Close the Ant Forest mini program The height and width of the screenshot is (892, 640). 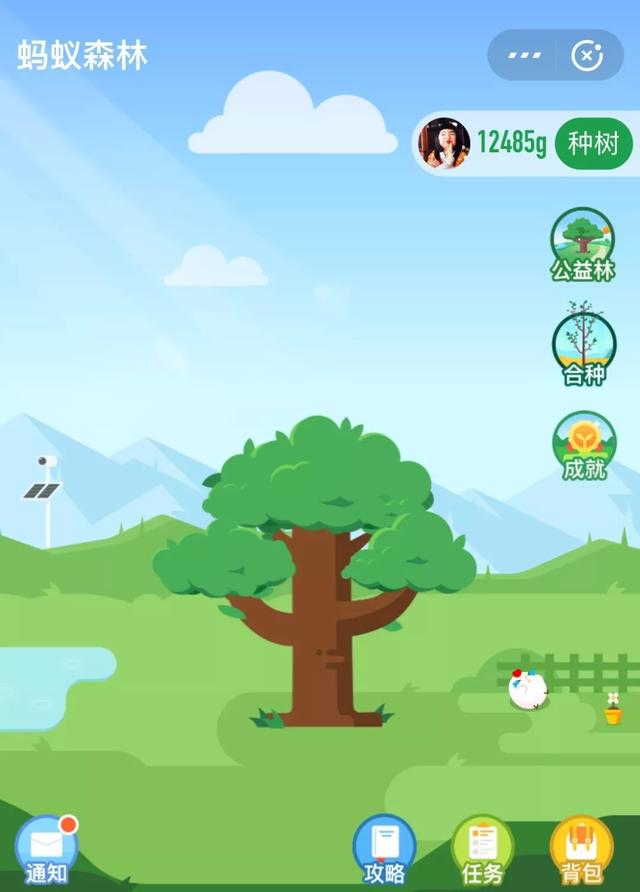click(587, 56)
